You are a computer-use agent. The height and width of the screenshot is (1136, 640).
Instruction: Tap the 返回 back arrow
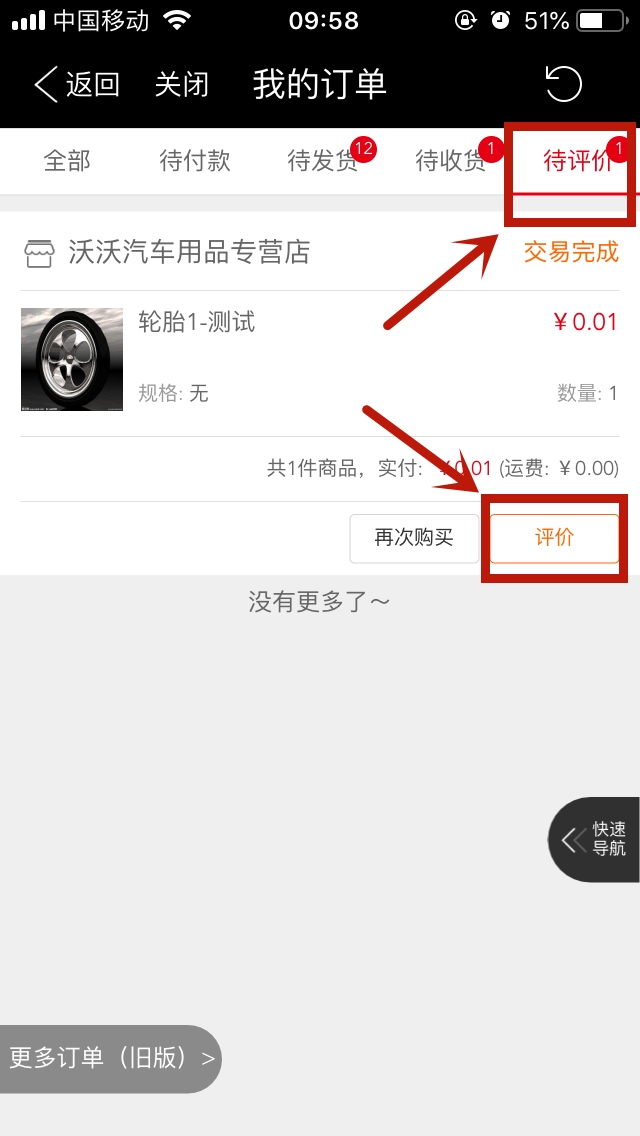tap(76, 85)
